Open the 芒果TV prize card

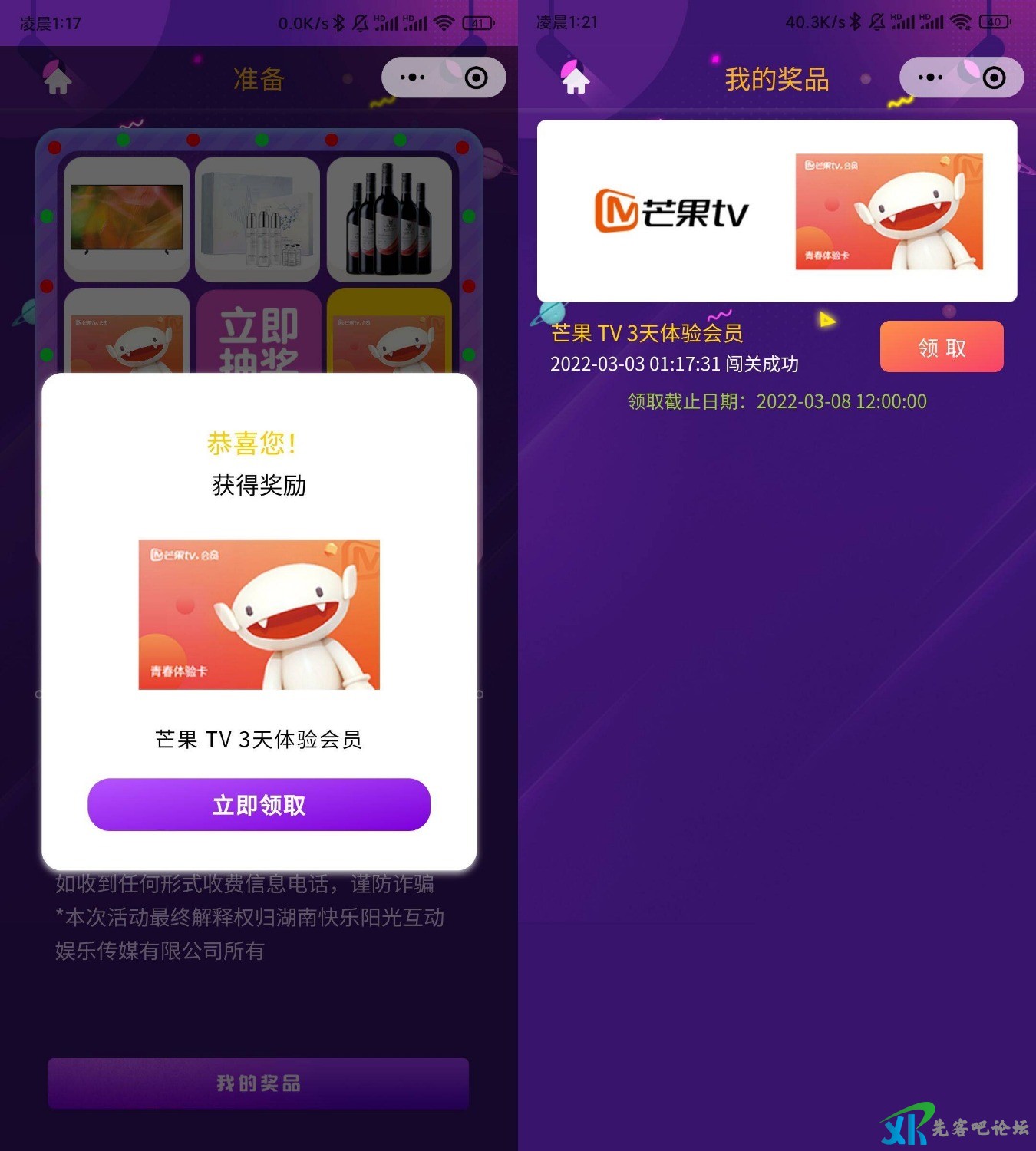click(777, 211)
